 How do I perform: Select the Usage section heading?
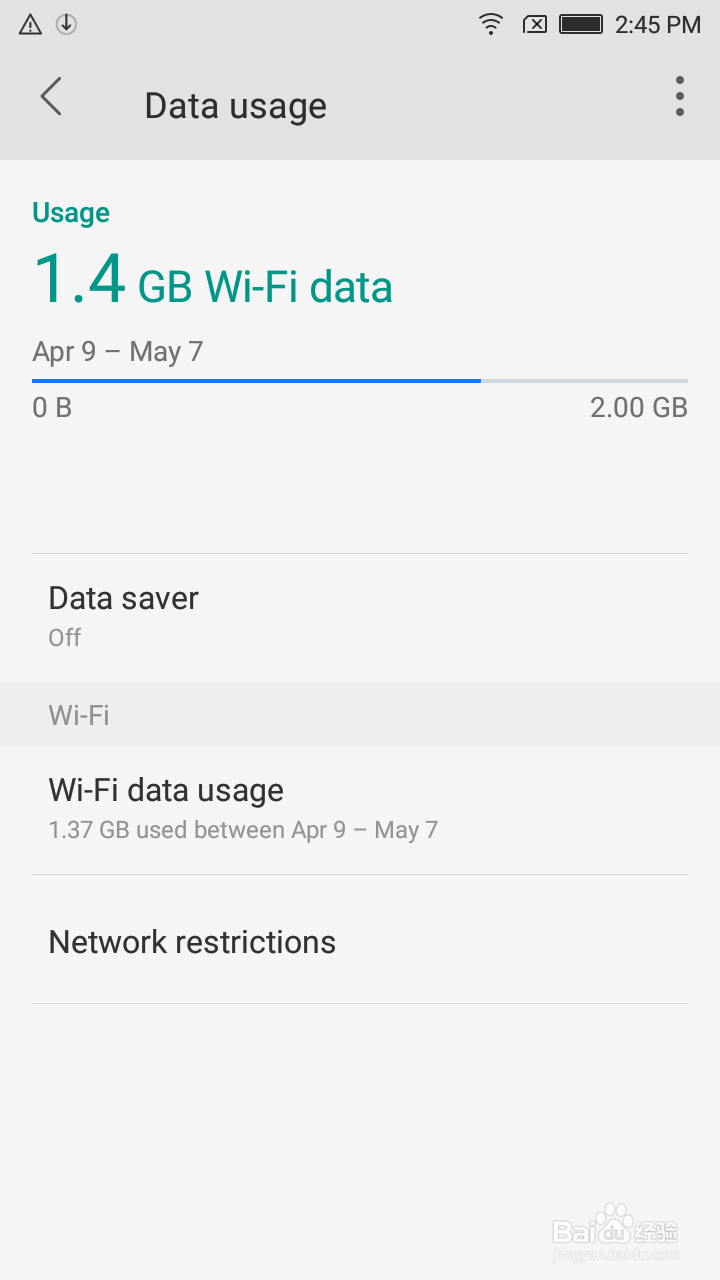[70, 212]
